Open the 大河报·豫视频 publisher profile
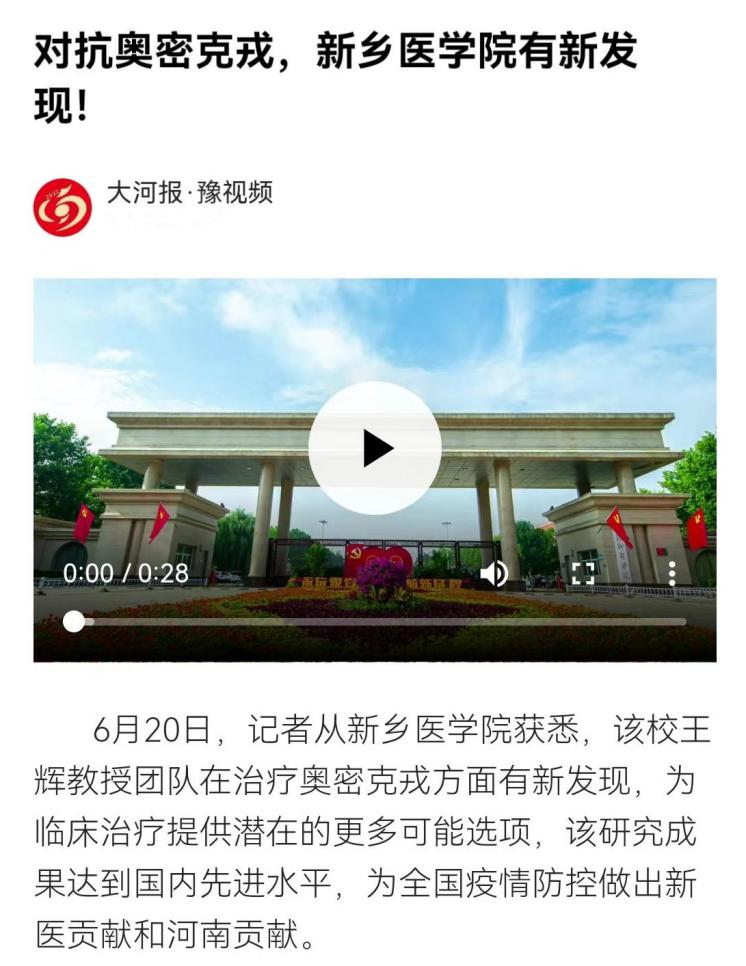Screen dimensions: 746x966 tap(189, 193)
